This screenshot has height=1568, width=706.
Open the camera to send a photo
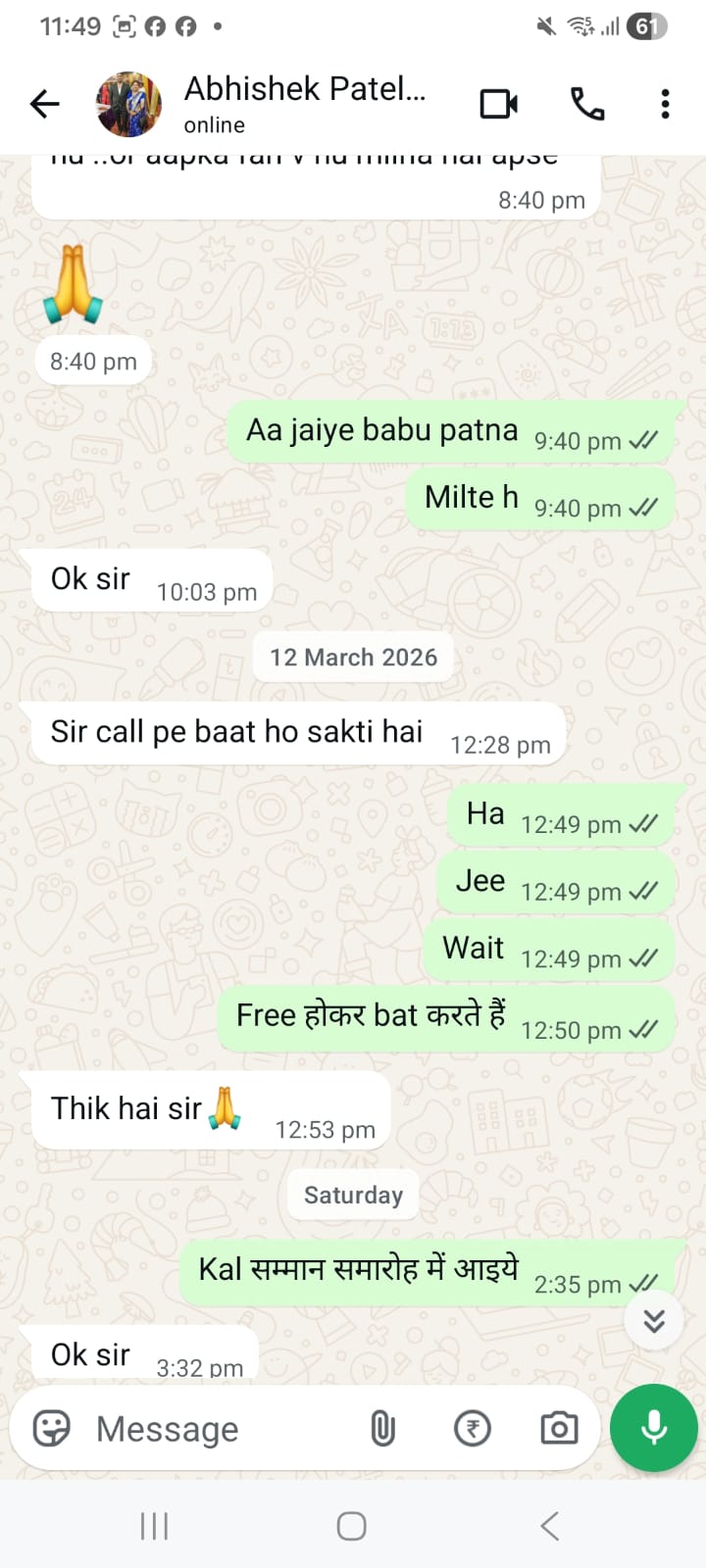pos(559,1429)
